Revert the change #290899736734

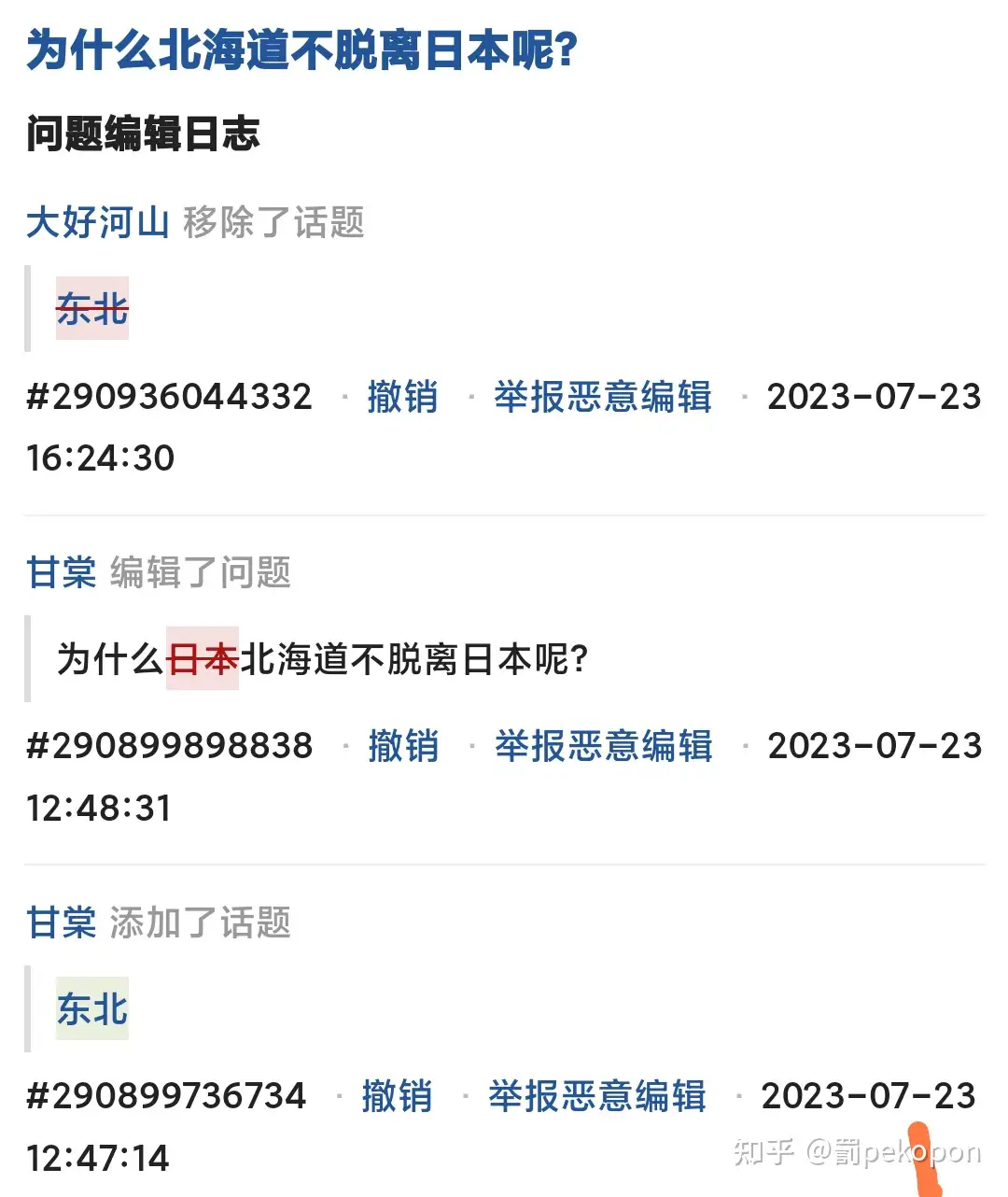click(x=397, y=1095)
